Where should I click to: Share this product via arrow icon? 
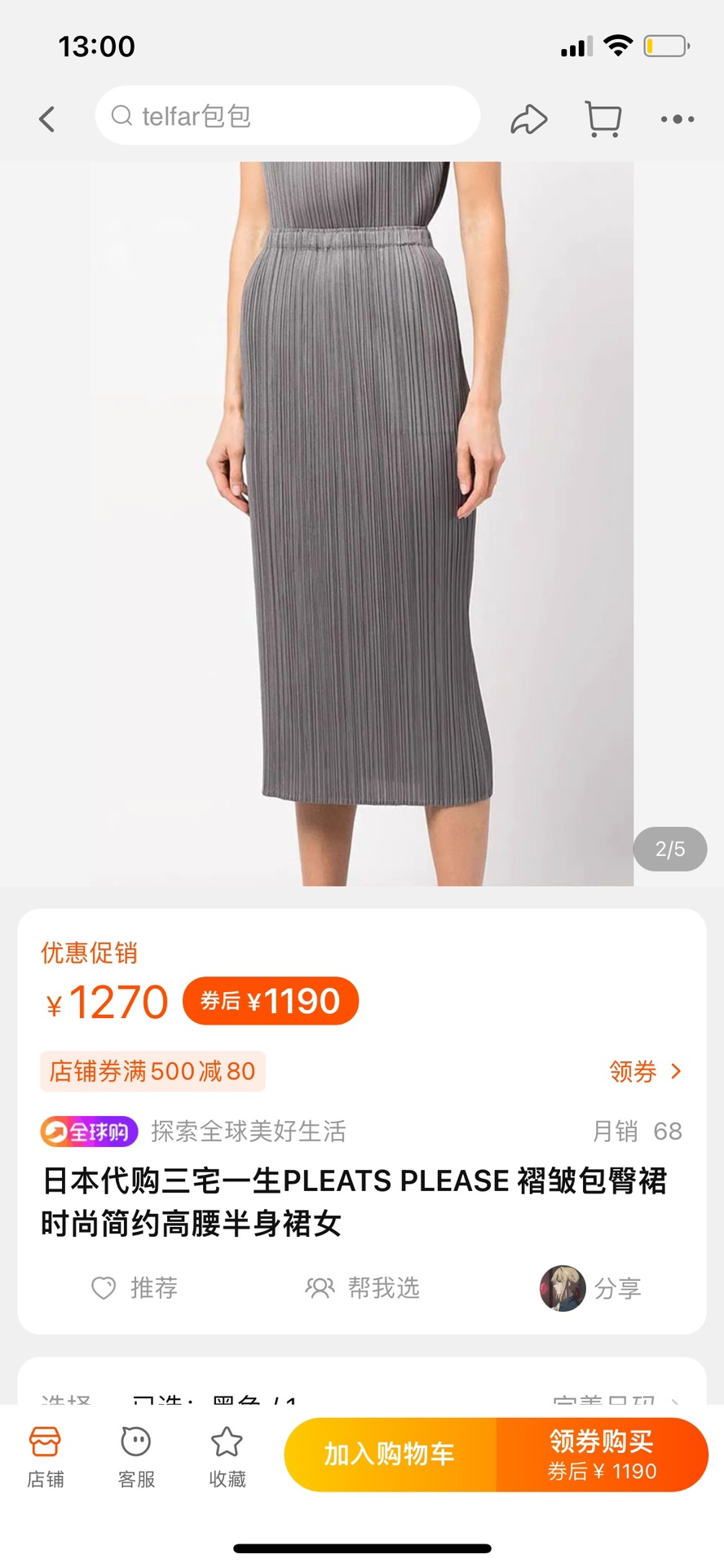[528, 119]
